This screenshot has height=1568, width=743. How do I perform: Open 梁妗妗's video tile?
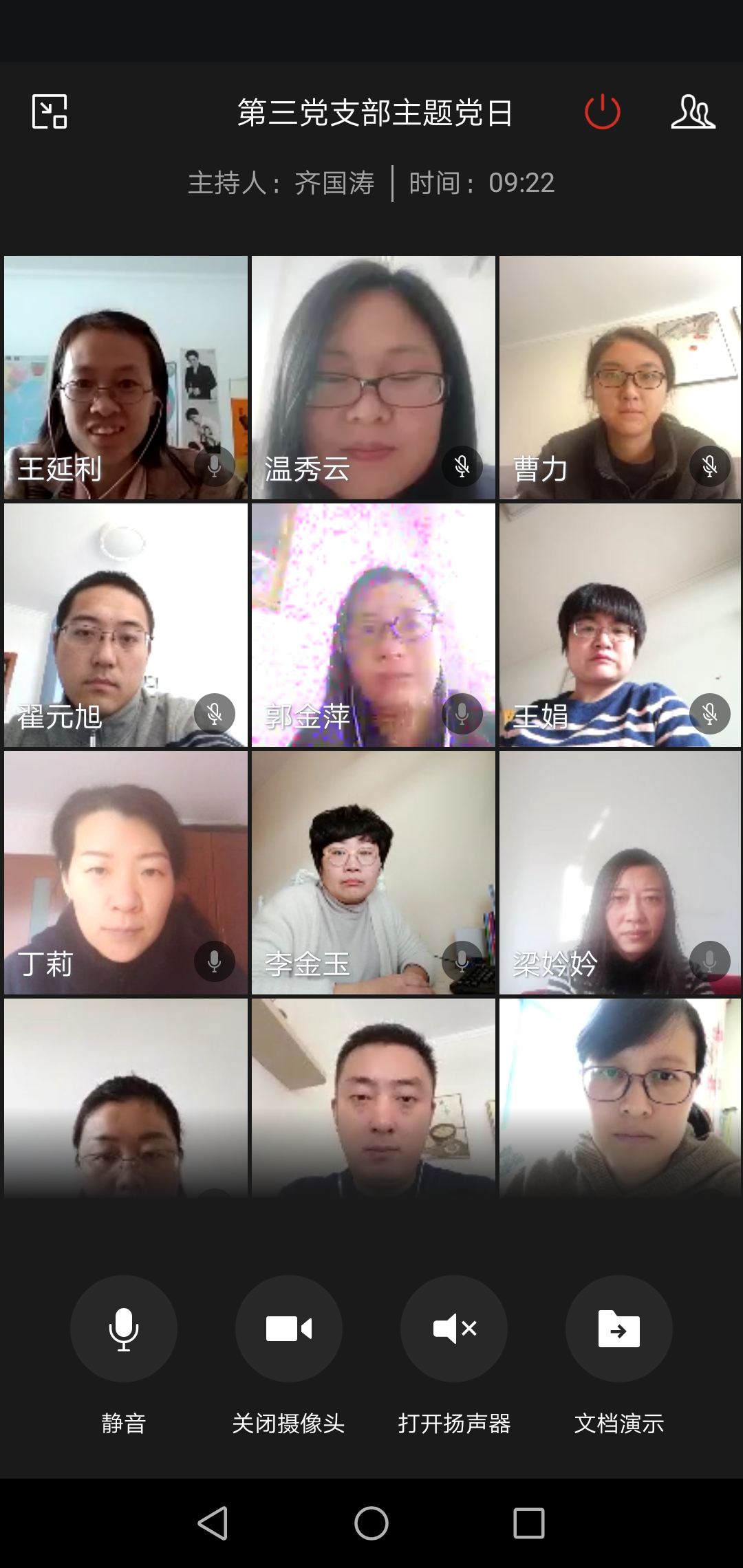pyautogui.click(x=620, y=872)
